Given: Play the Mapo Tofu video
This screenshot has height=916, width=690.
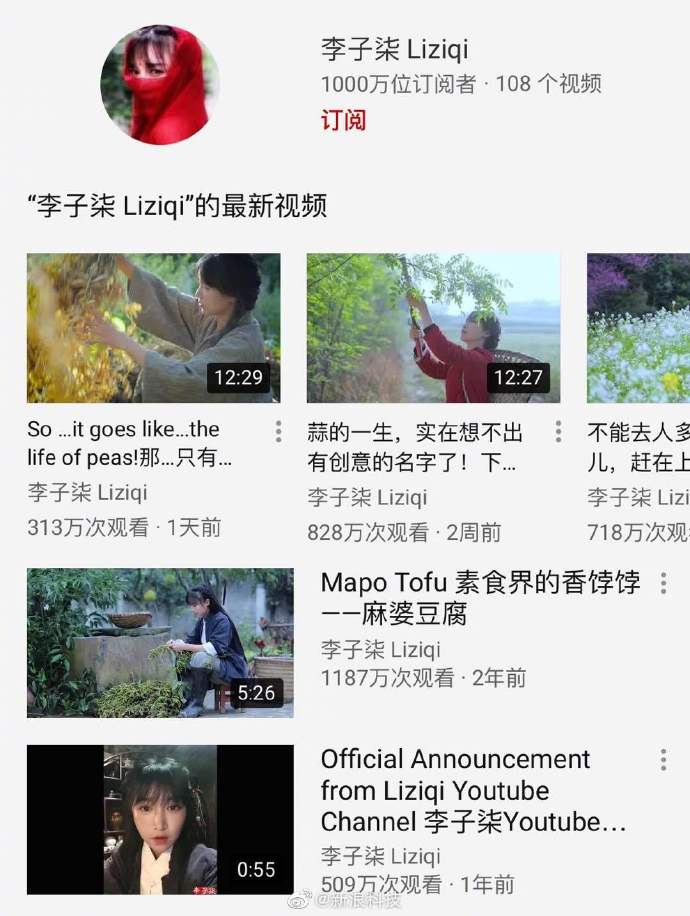Looking at the screenshot, I should 160,643.
